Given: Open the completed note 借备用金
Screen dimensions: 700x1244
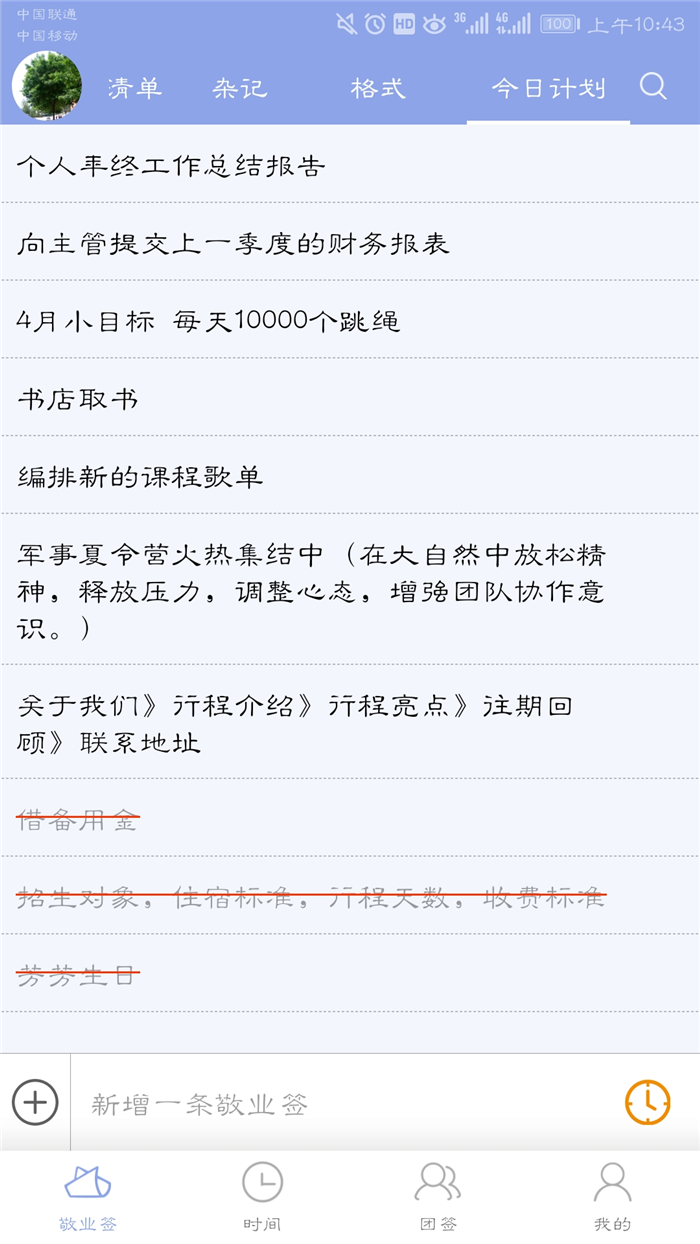Looking at the screenshot, I should [x=350, y=818].
